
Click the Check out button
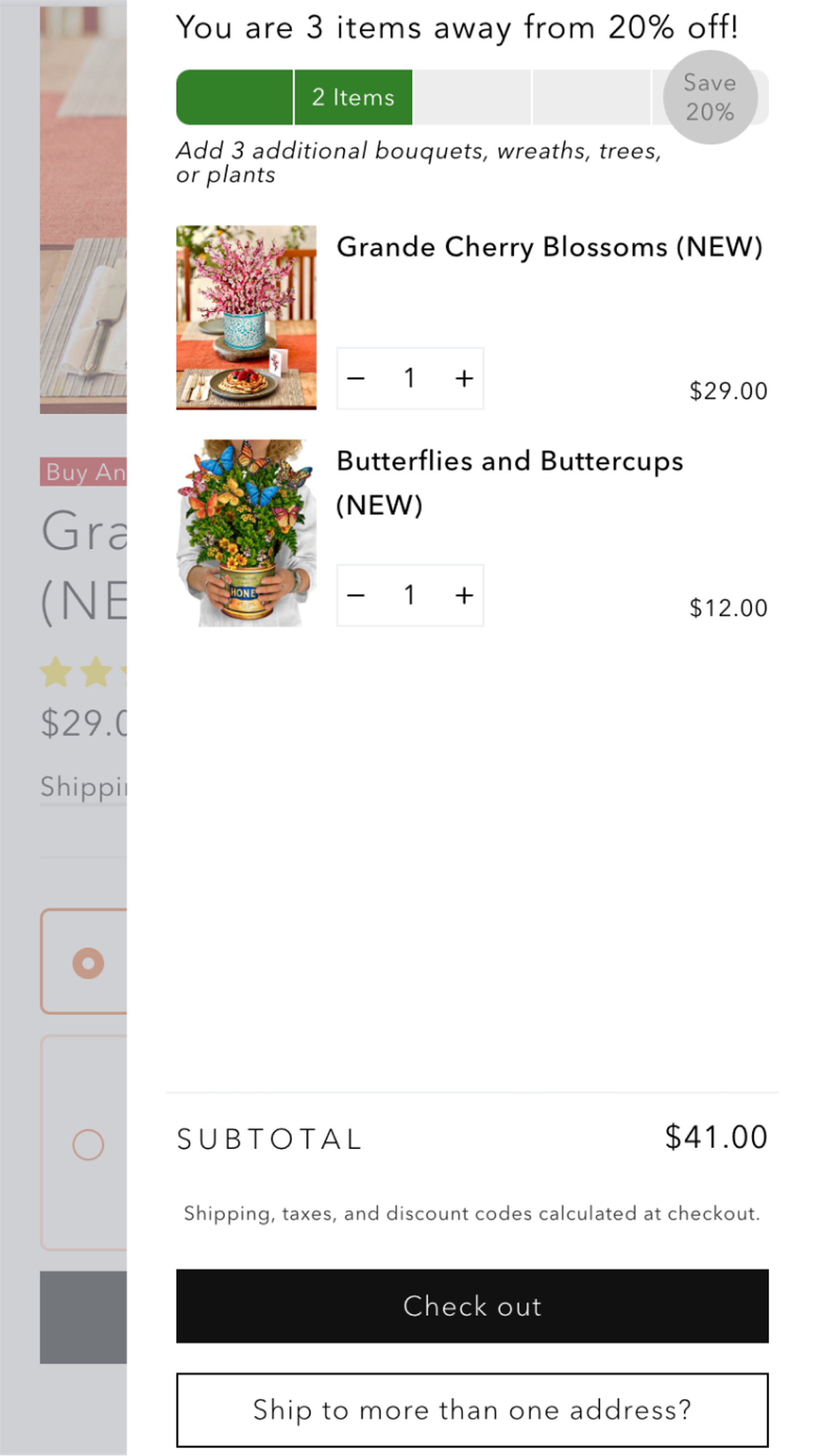coord(472,1306)
